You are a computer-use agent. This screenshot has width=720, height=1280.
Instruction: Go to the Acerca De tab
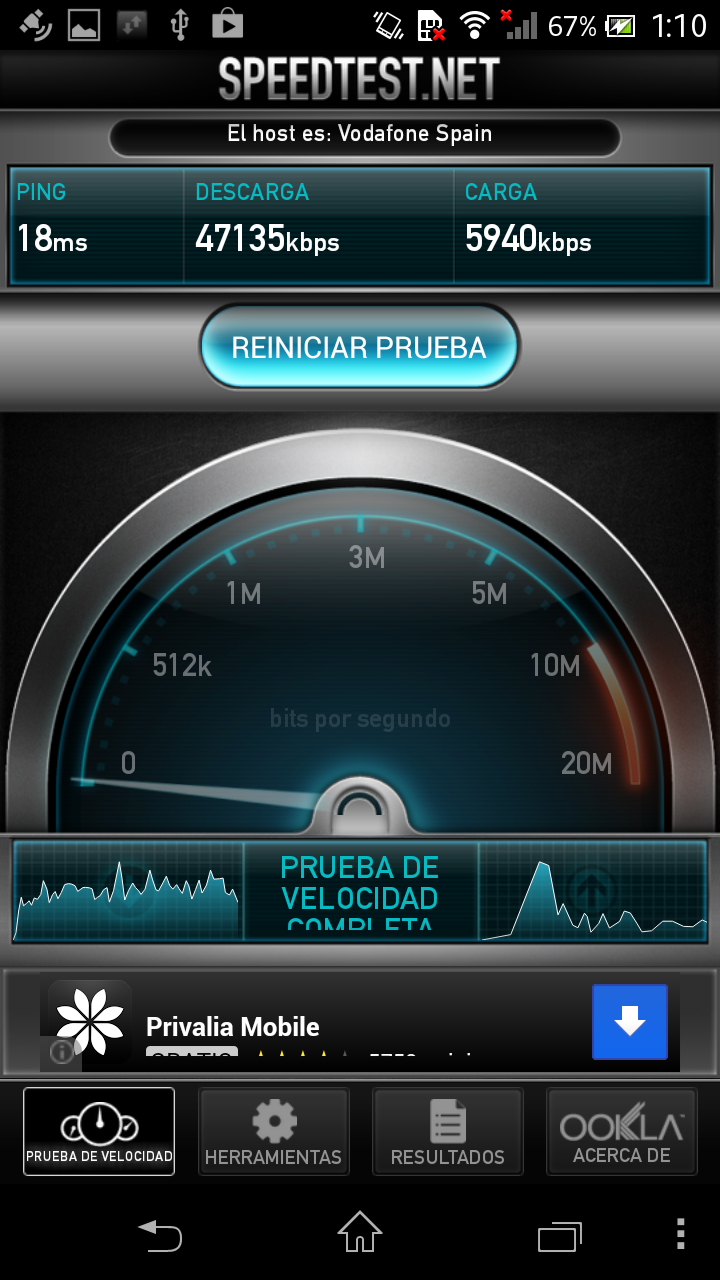coord(621,1131)
